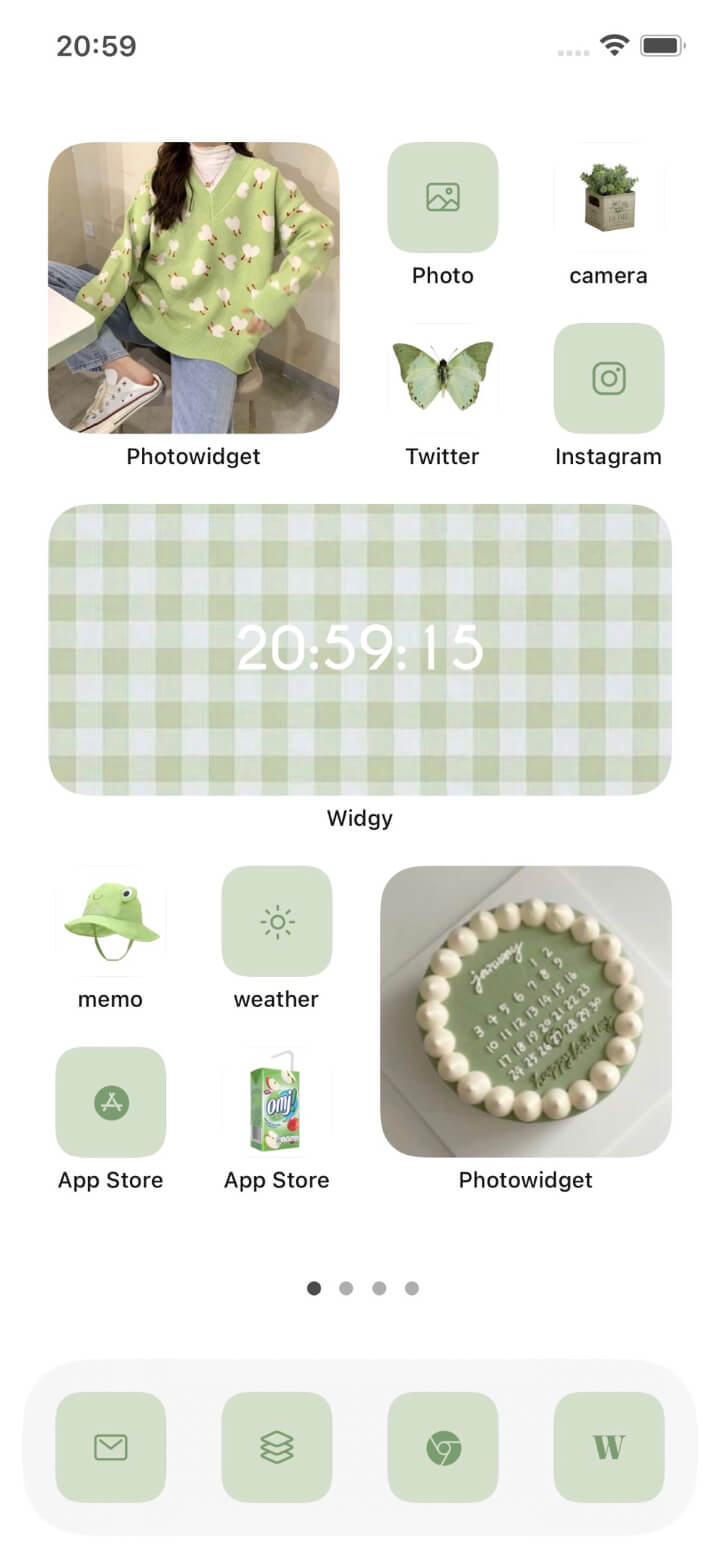Tap the Photowidget showing the calendar cake
The width and height of the screenshot is (720, 1559).
(x=525, y=1012)
